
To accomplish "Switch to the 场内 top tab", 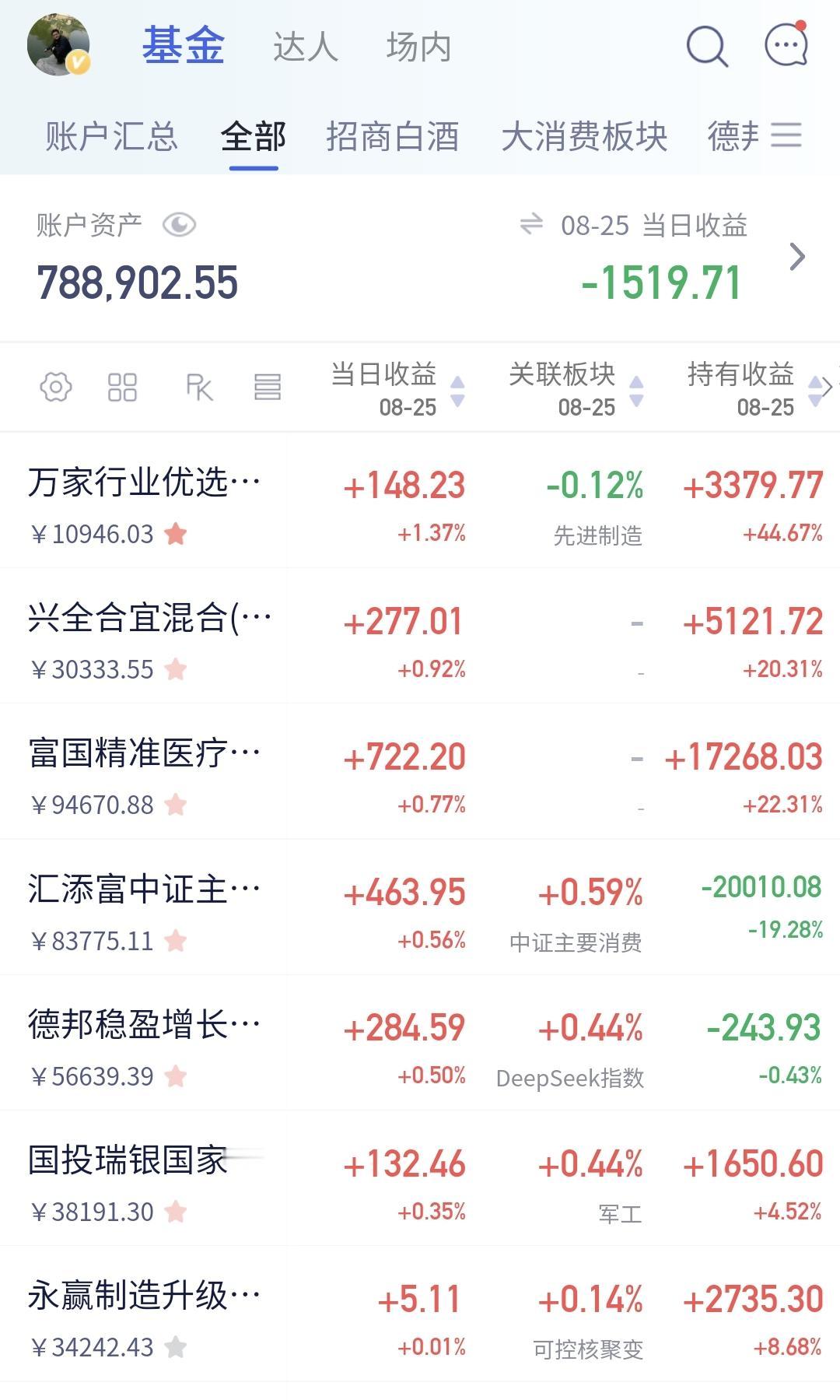I will coord(418,47).
